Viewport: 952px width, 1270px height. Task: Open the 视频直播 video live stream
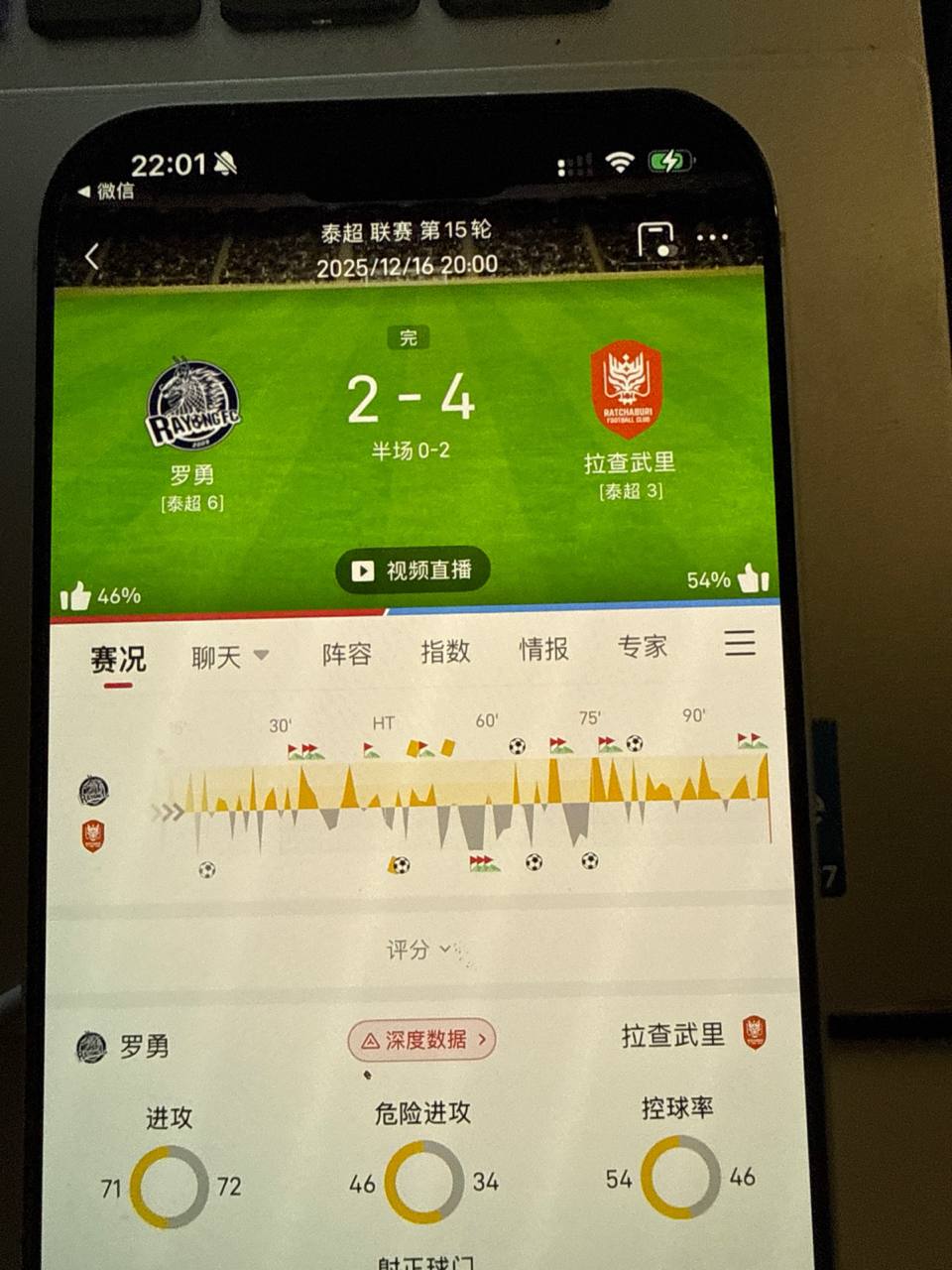pos(413,571)
